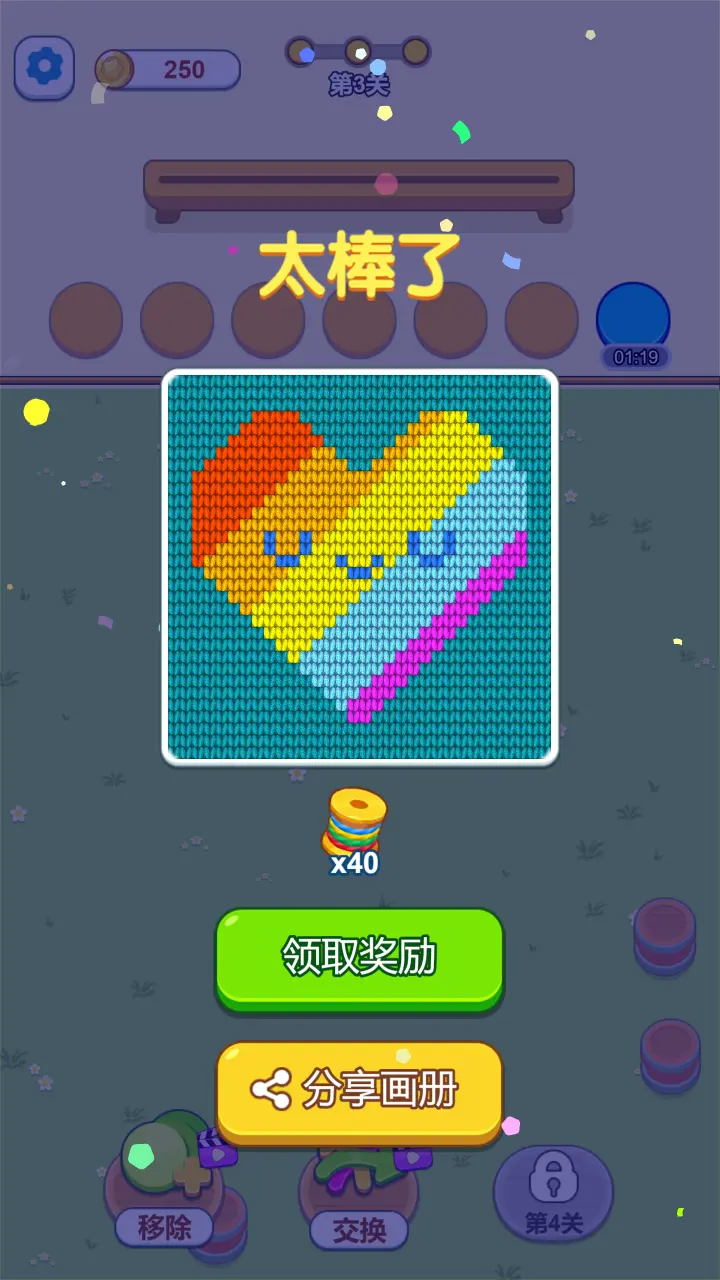Click the 01:19 countdown badge
This screenshot has height=1280, width=720.
pyautogui.click(x=634, y=356)
